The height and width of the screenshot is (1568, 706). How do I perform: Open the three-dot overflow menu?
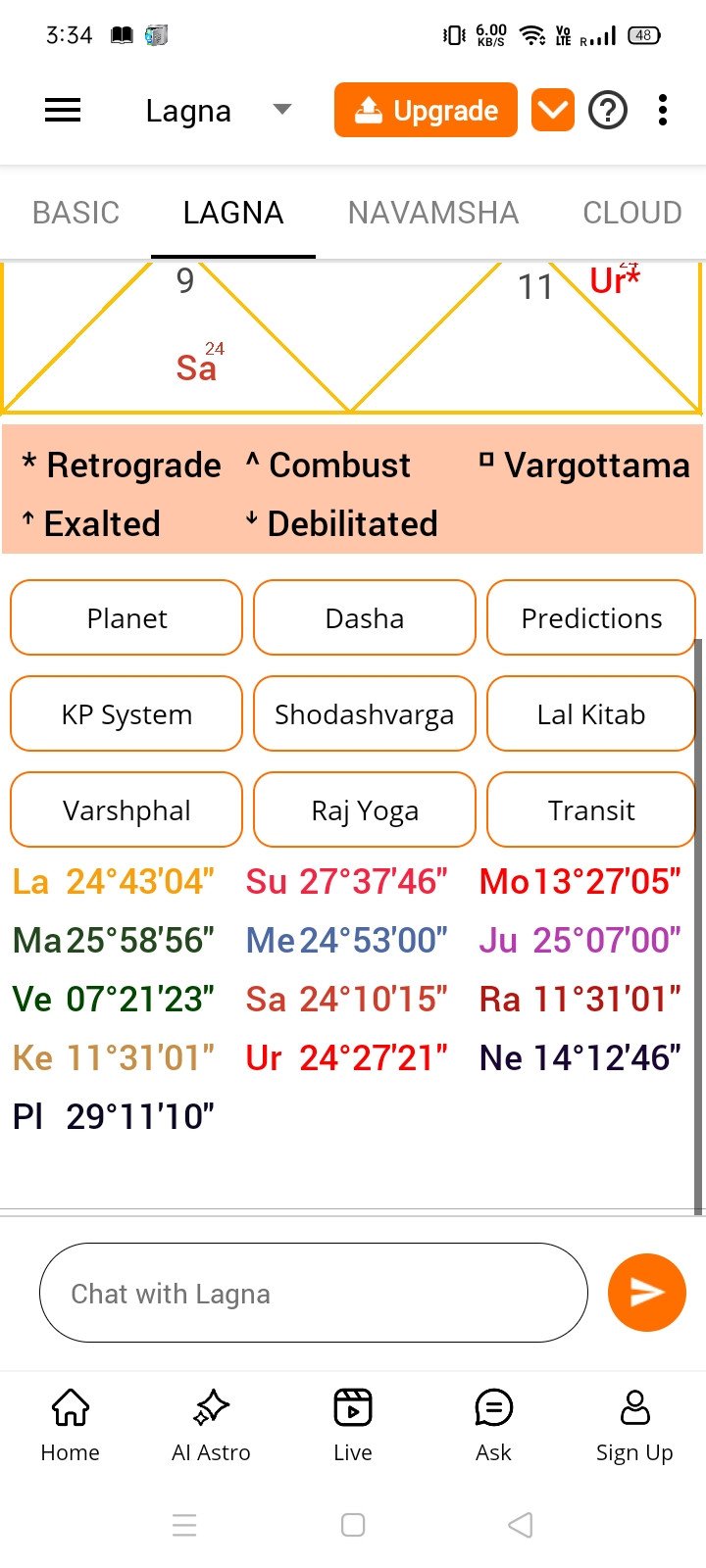(x=663, y=110)
